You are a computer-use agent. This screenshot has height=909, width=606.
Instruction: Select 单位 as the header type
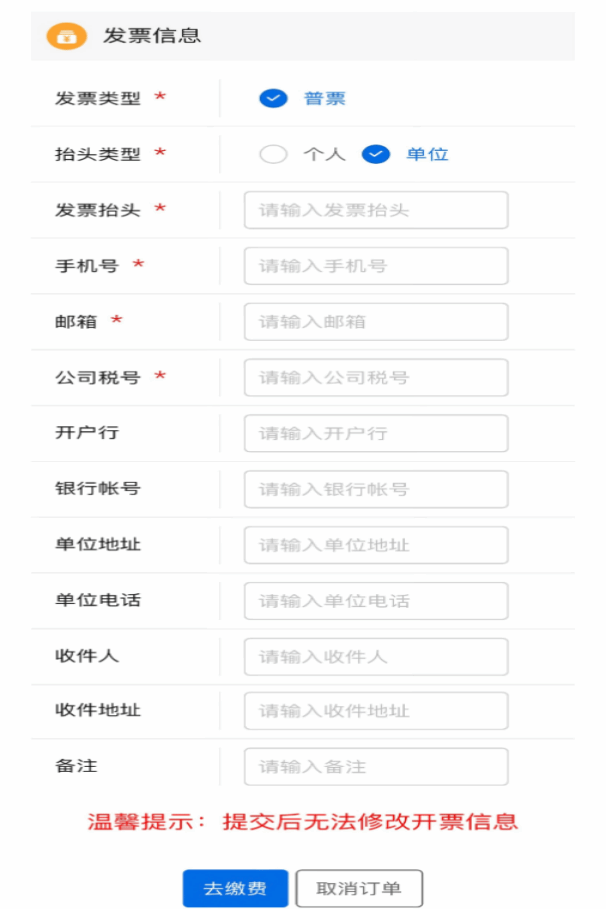[375, 154]
